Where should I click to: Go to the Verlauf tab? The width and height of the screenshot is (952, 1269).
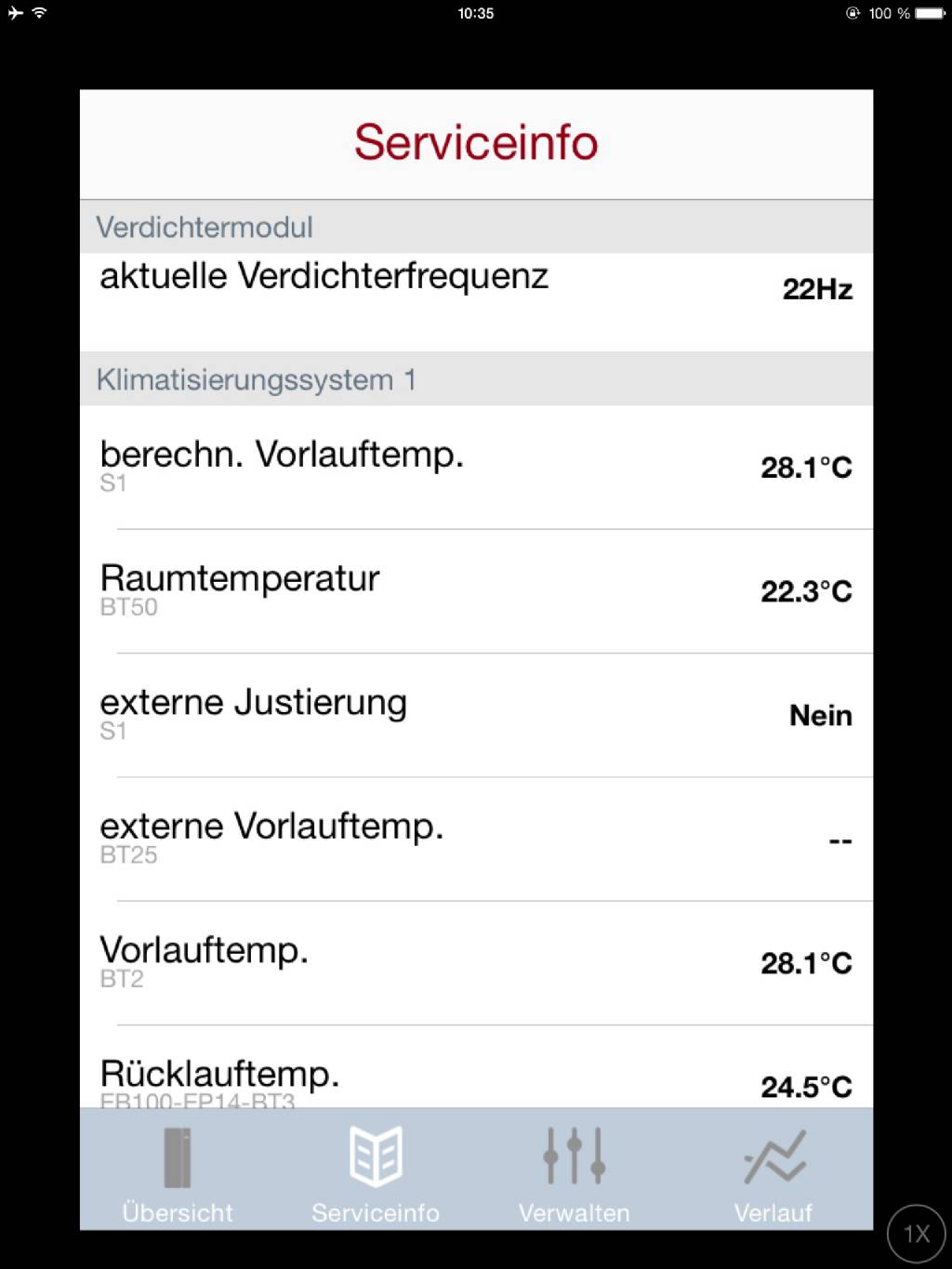pyautogui.click(x=773, y=1173)
